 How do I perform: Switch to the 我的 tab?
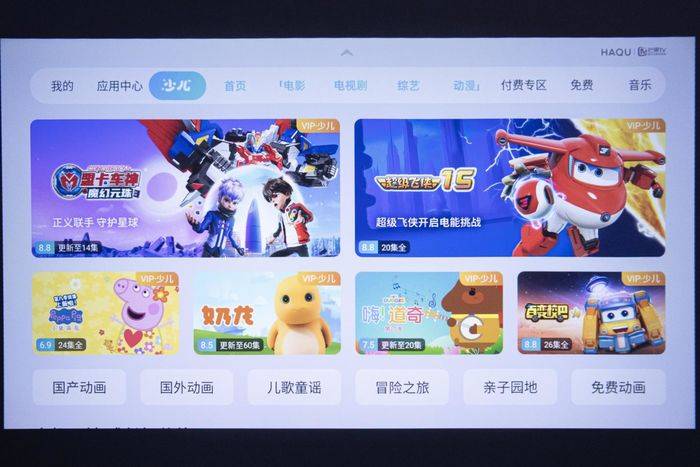coord(62,86)
